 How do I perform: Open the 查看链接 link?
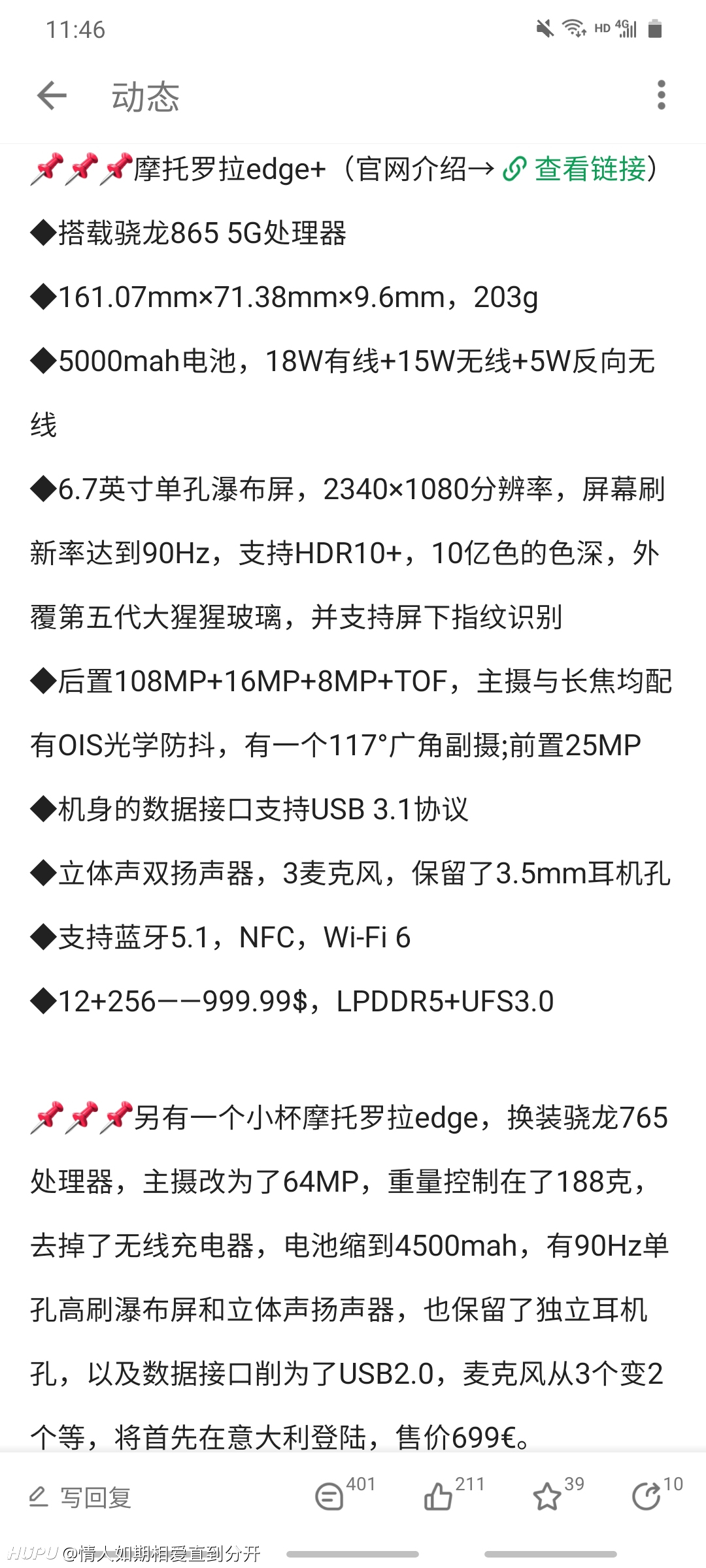point(575,169)
